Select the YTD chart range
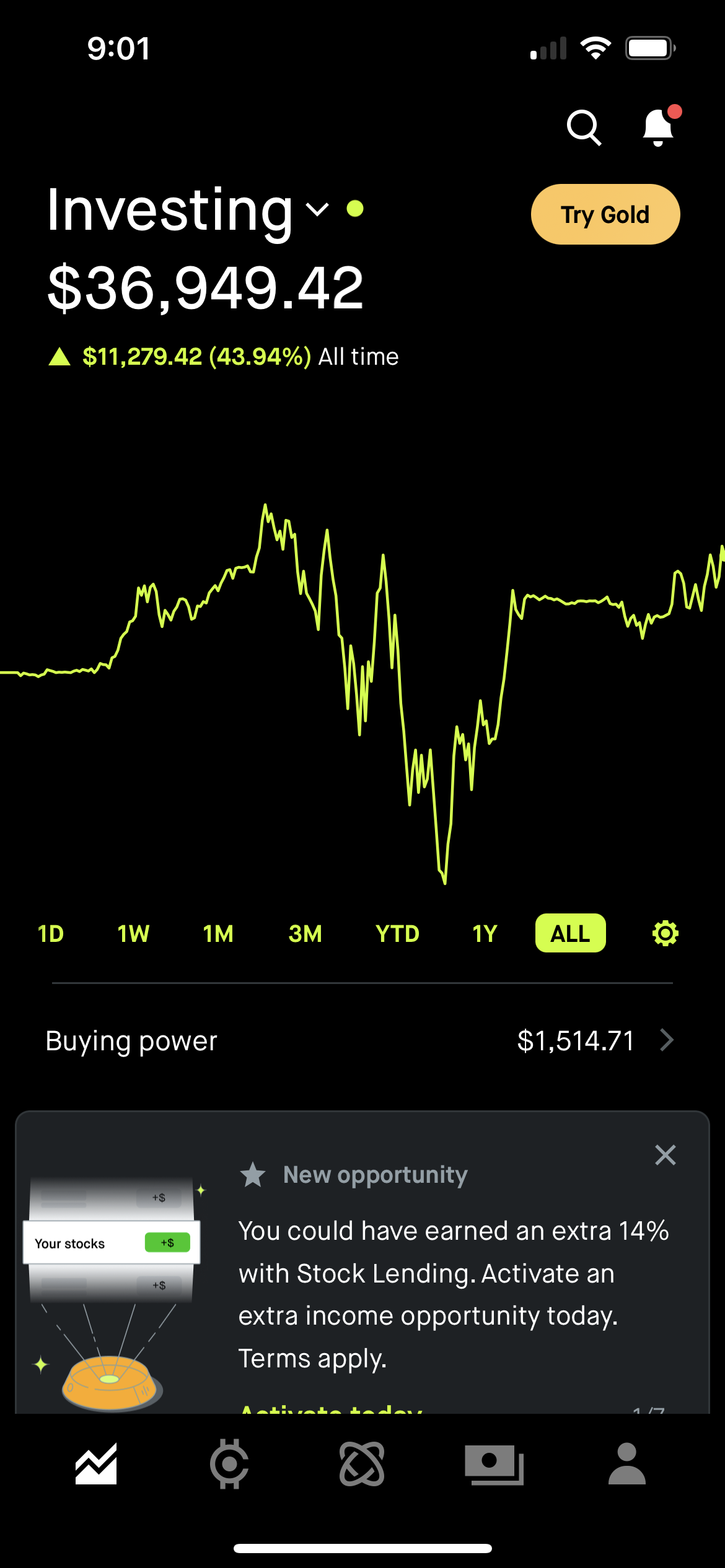Image resolution: width=725 pixels, height=1568 pixels. pos(397,933)
